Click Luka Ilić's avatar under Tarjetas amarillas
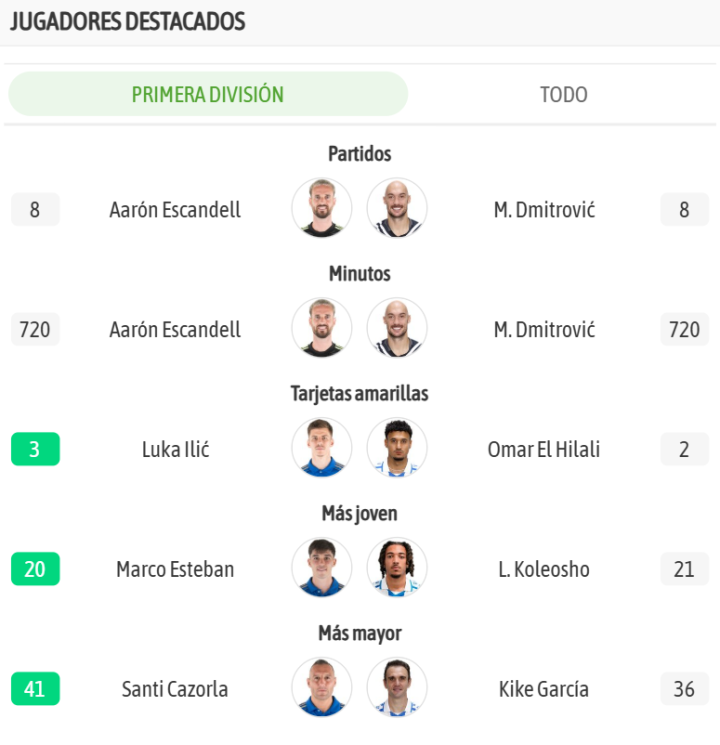Screen dimensions: 720x745 pyautogui.click(x=322, y=448)
